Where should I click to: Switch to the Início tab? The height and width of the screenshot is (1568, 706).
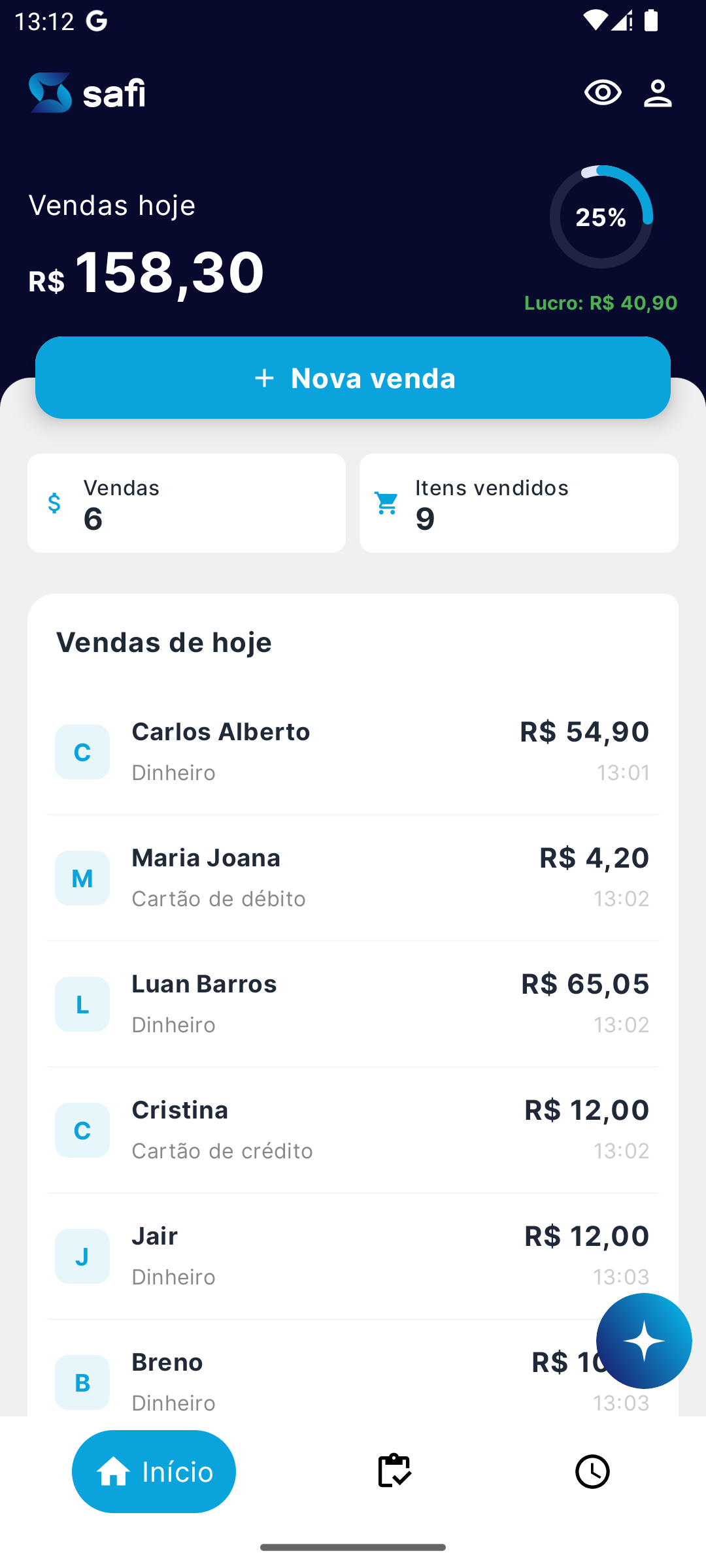point(154,1472)
